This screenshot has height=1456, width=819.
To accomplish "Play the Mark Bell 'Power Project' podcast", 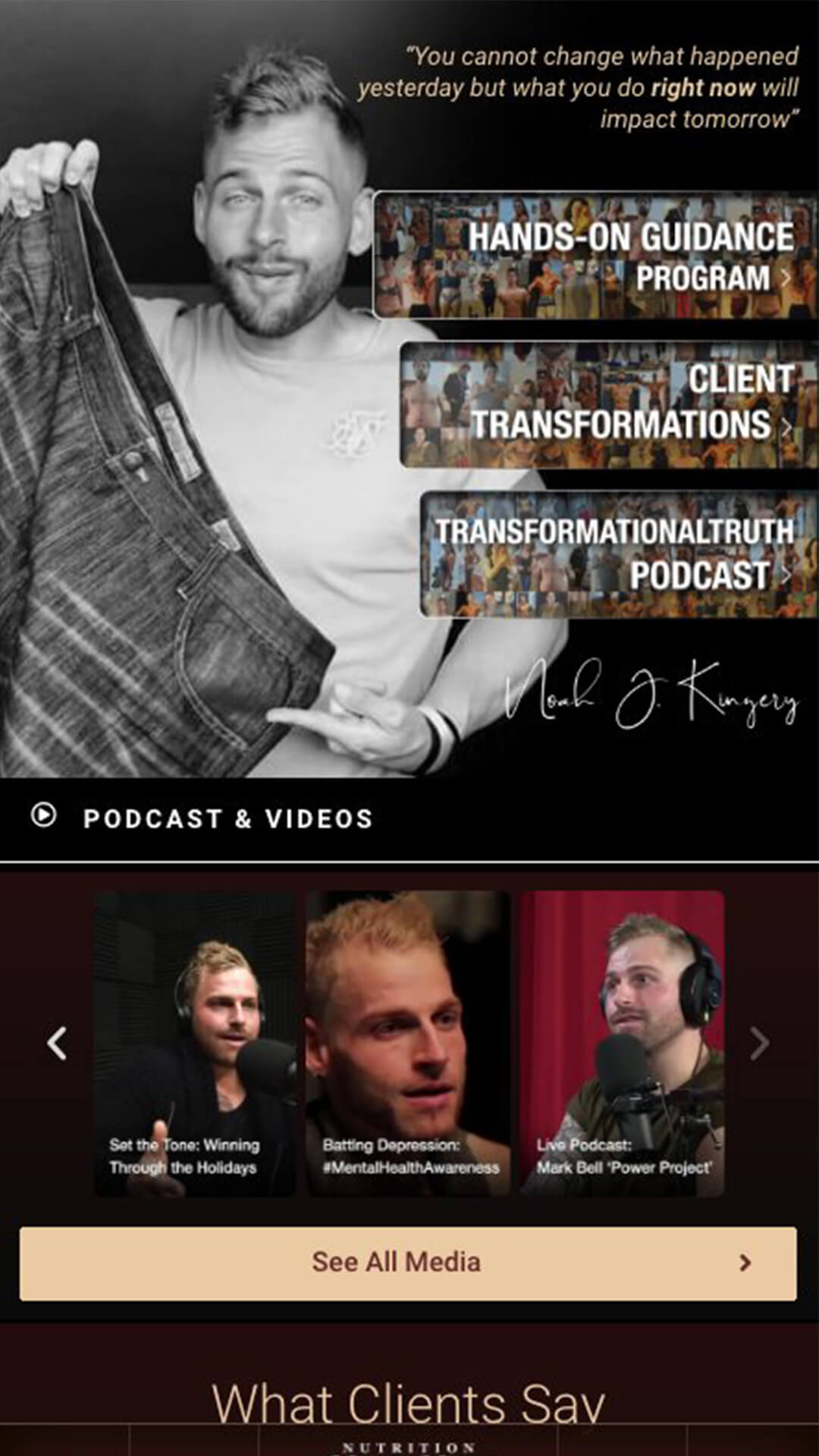I will [x=622, y=1044].
